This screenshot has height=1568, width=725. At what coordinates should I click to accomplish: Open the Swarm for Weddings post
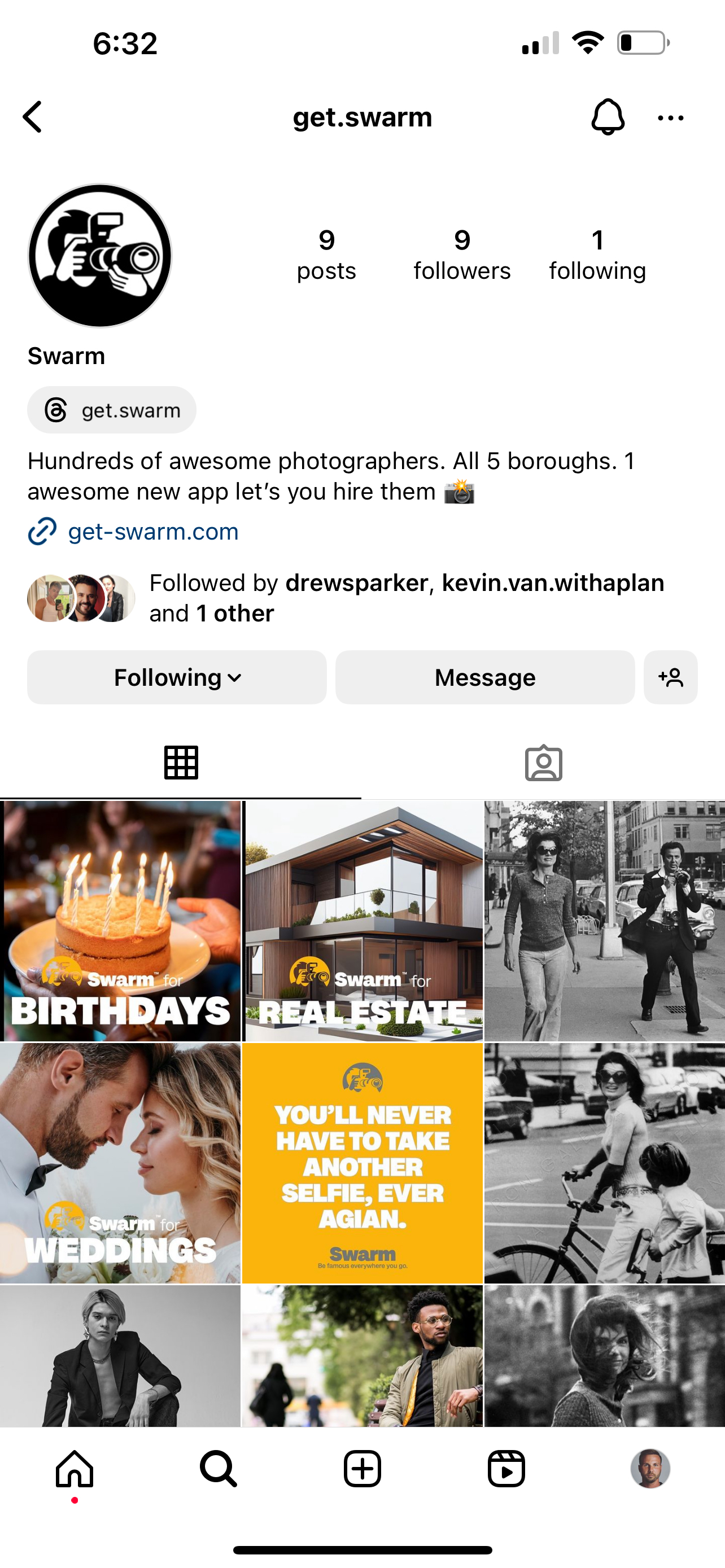coord(120,1163)
